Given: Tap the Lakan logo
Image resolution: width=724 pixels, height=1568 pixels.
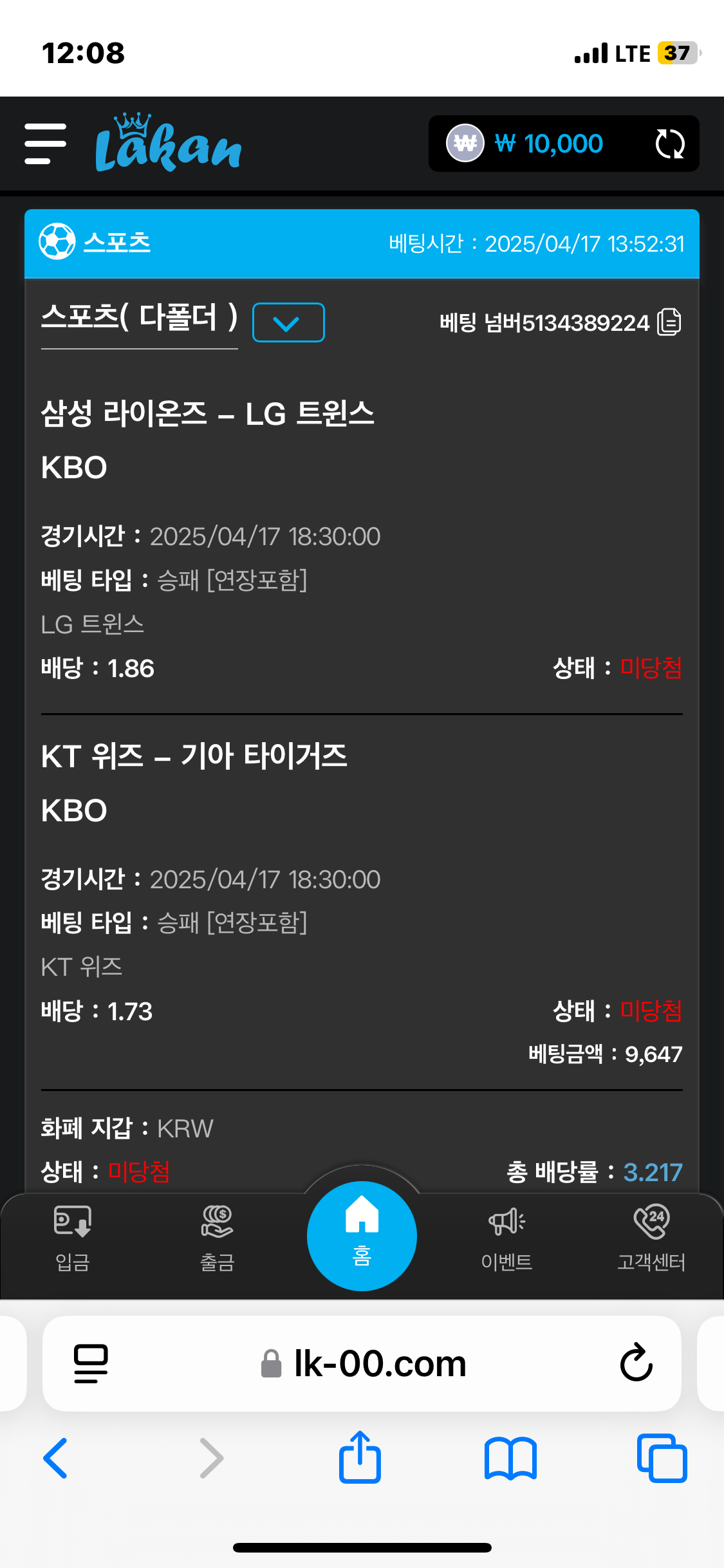Looking at the screenshot, I should click(168, 144).
